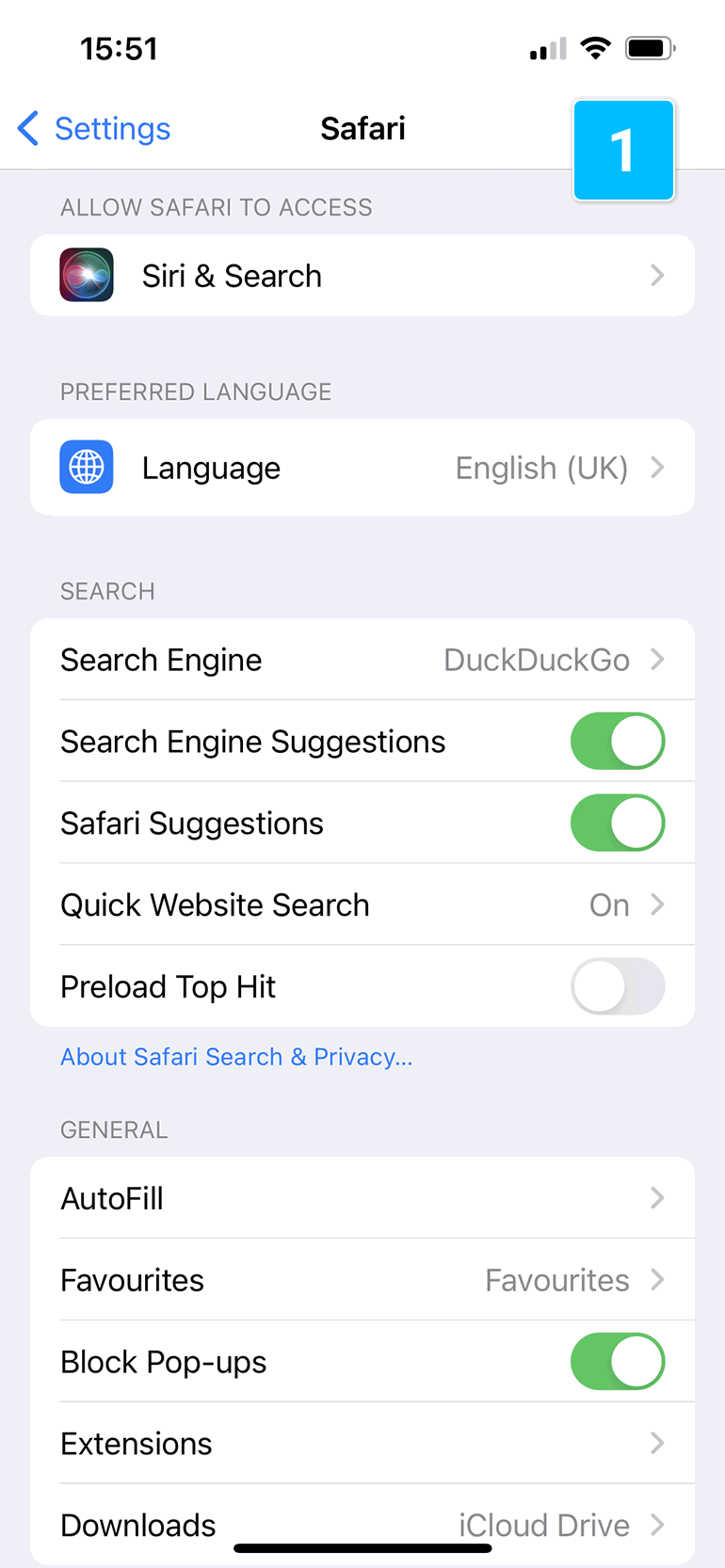Open Quick Website Search

click(x=362, y=905)
